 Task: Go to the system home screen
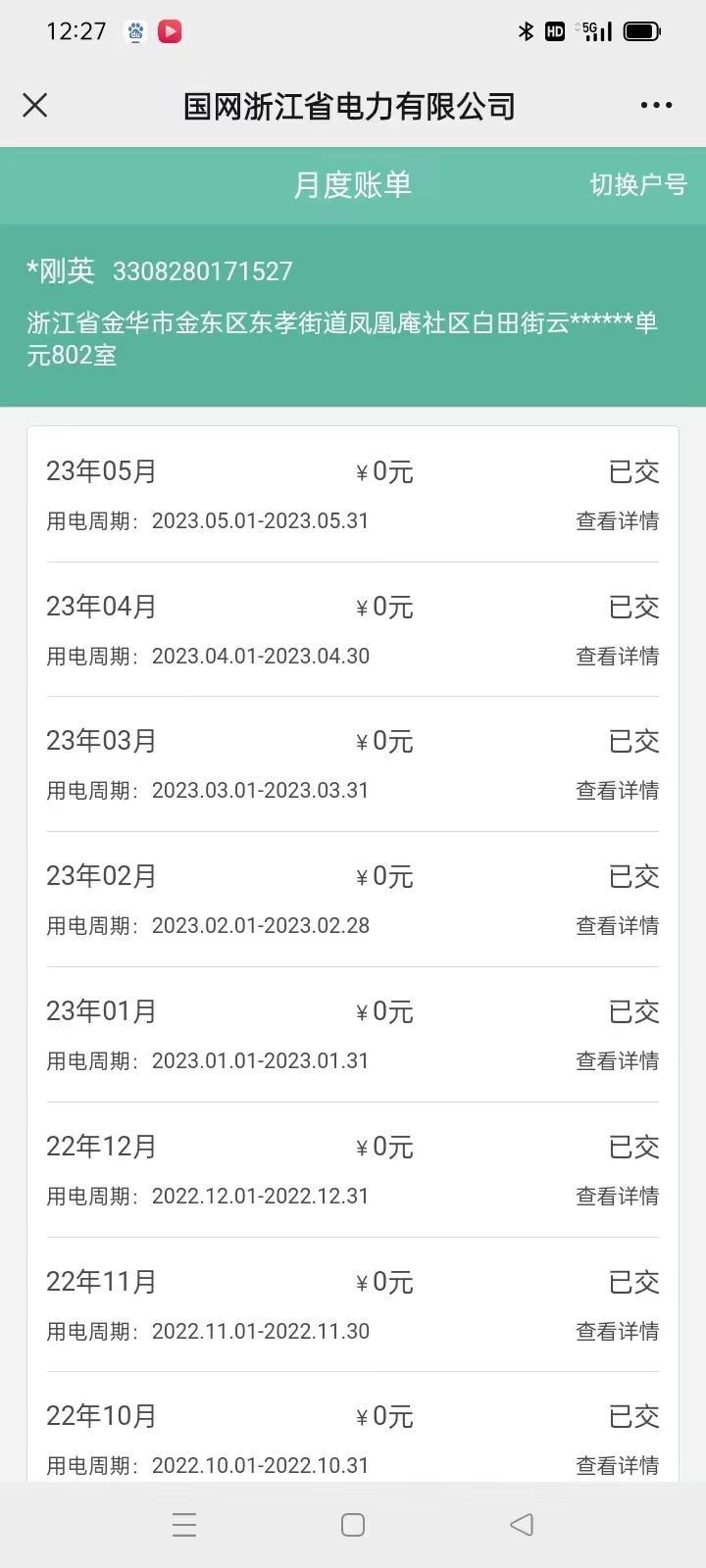(353, 1525)
